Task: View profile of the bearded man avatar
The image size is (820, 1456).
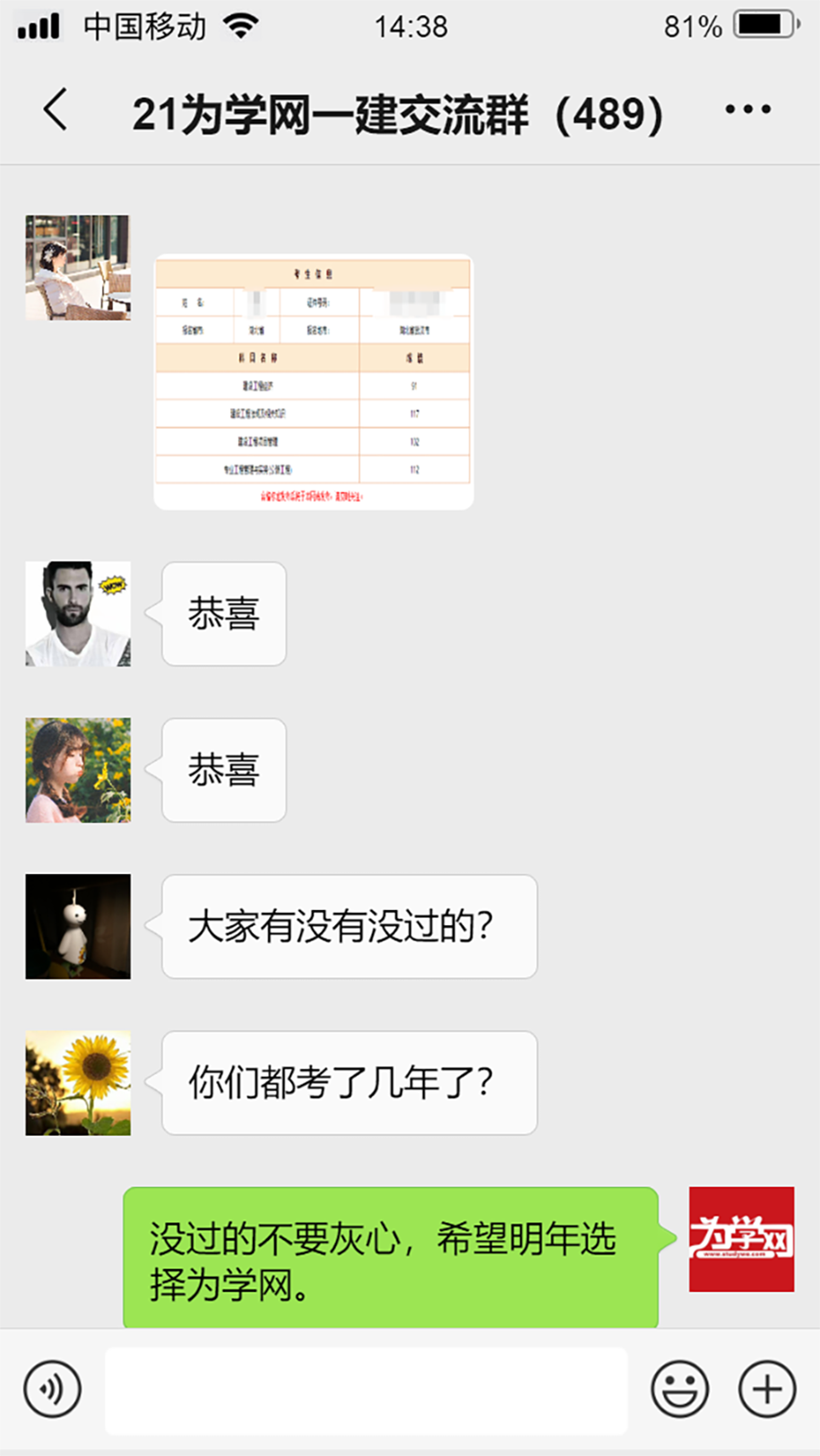Action: coord(78,614)
